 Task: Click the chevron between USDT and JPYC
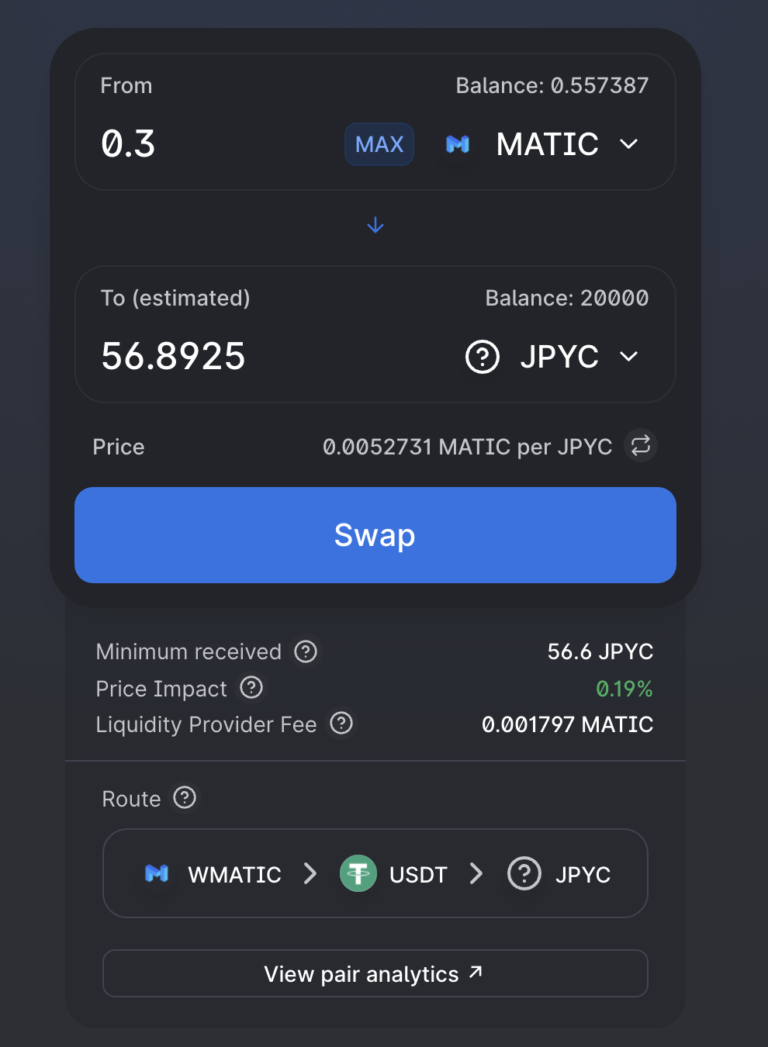click(475, 874)
